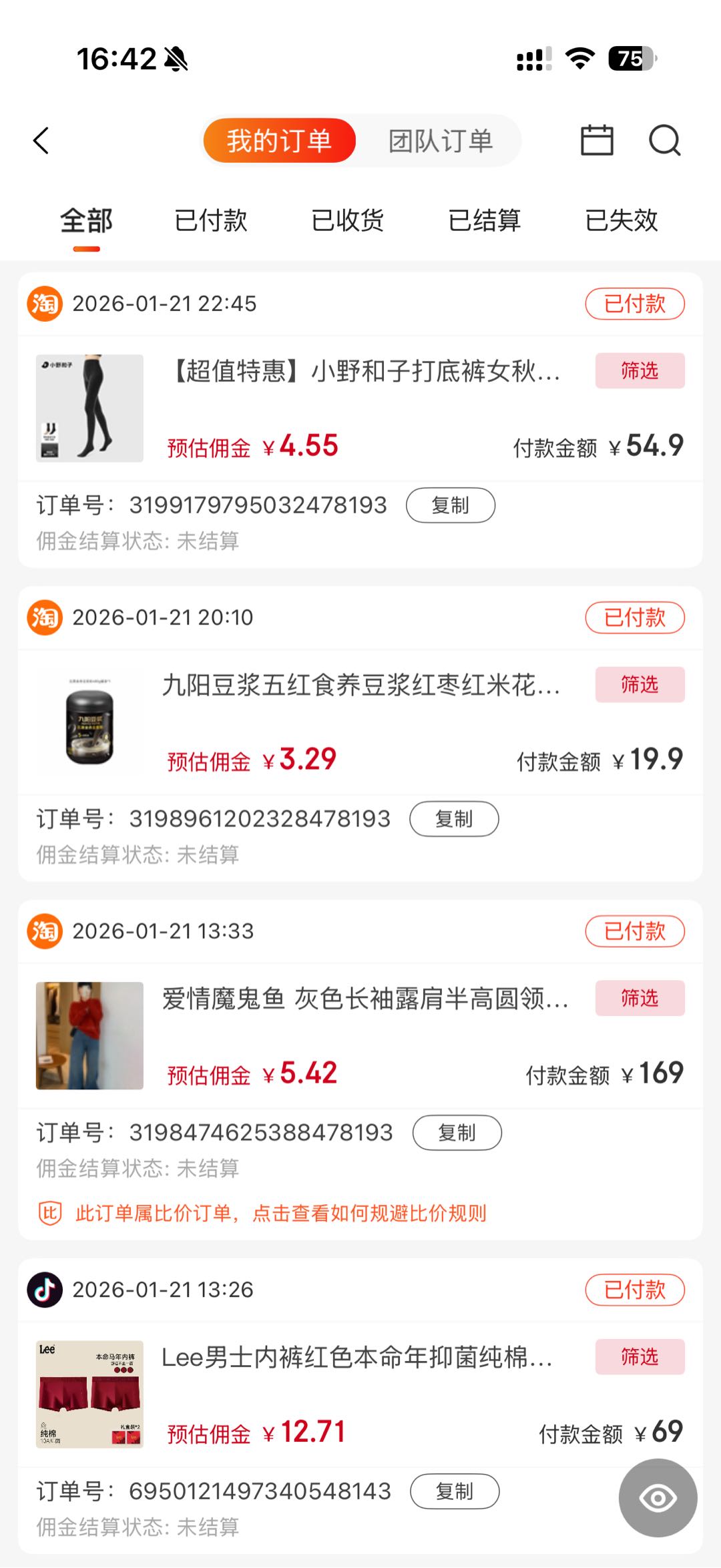Select the 已付款 filter option

[212, 220]
